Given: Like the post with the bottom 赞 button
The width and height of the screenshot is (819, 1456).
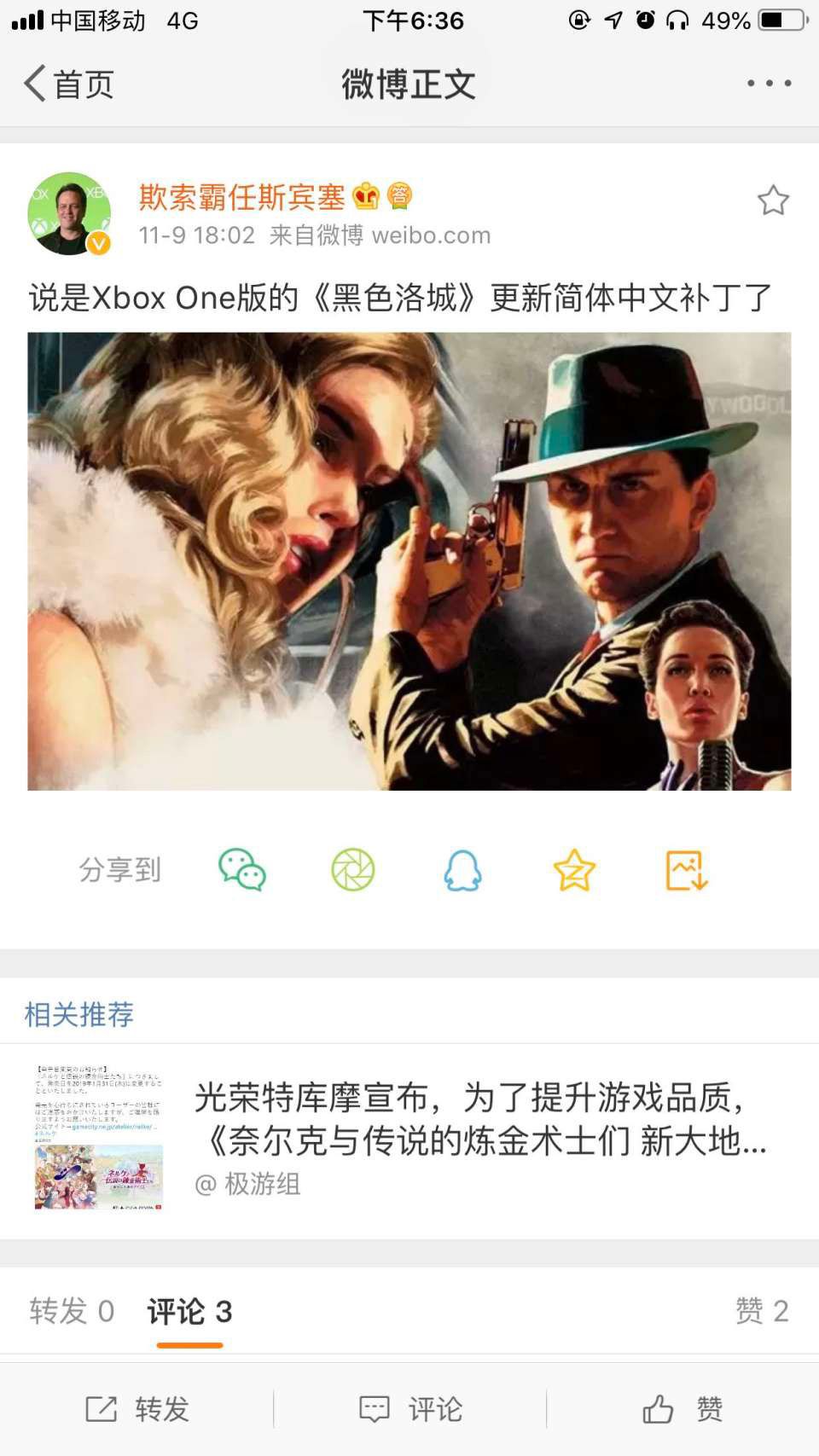Looking at the screenshot, I should pyautogui.click(x=682, y=1409).
